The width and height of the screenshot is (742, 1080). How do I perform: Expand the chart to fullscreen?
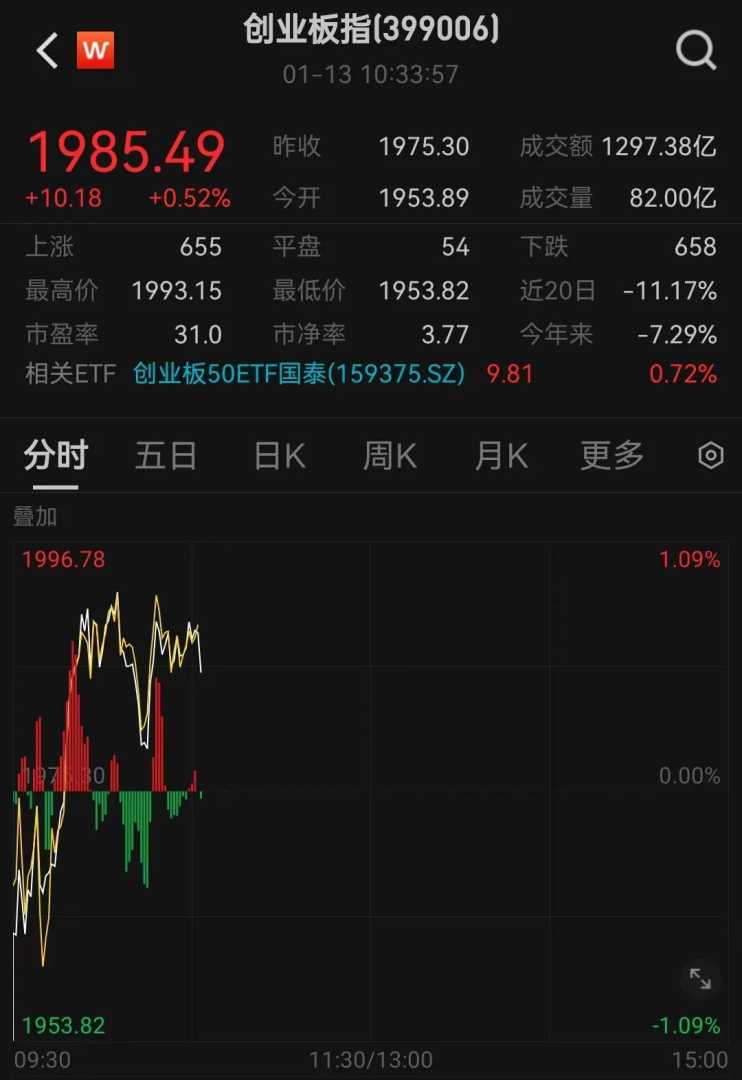[700, 979]
